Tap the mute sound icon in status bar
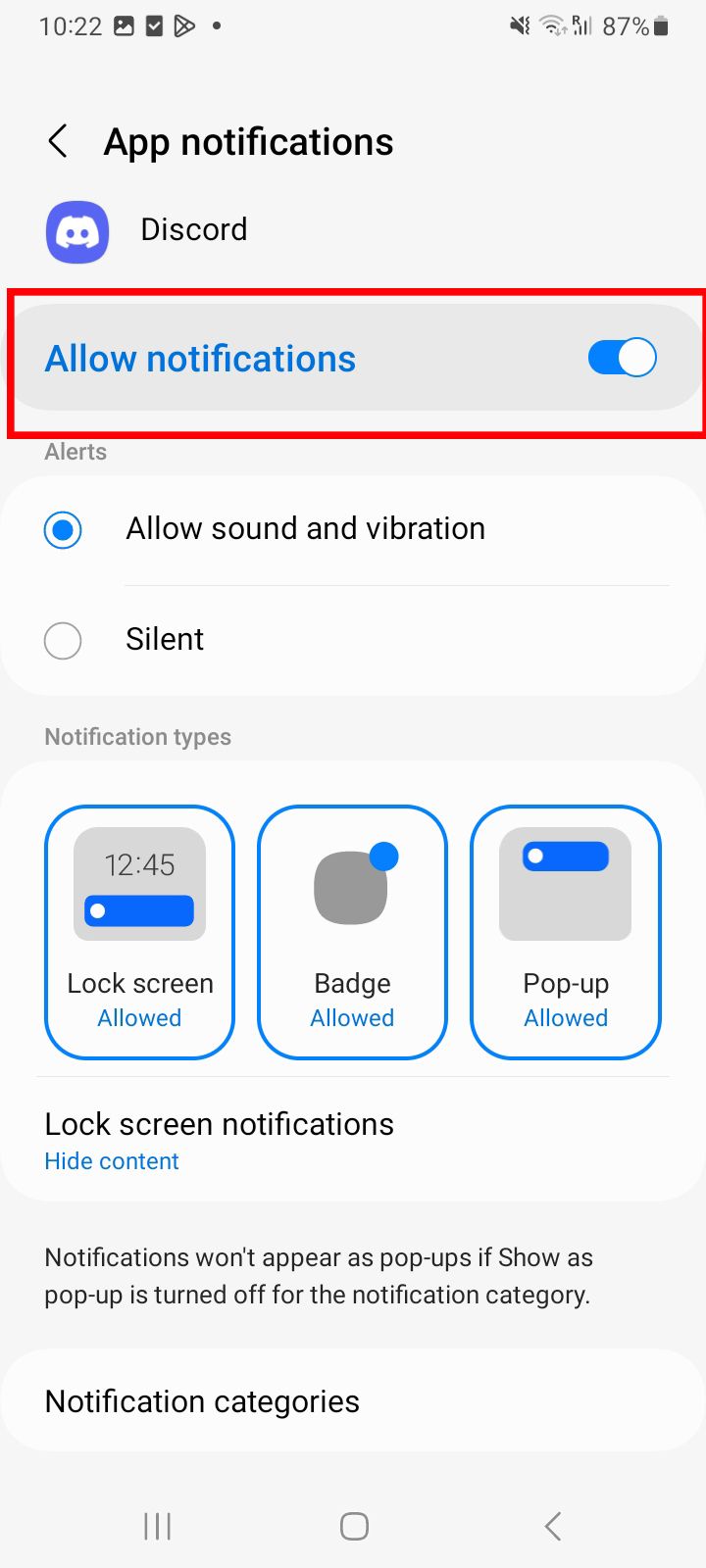This screenshot has height=1568, width=706. coord(519,25)
